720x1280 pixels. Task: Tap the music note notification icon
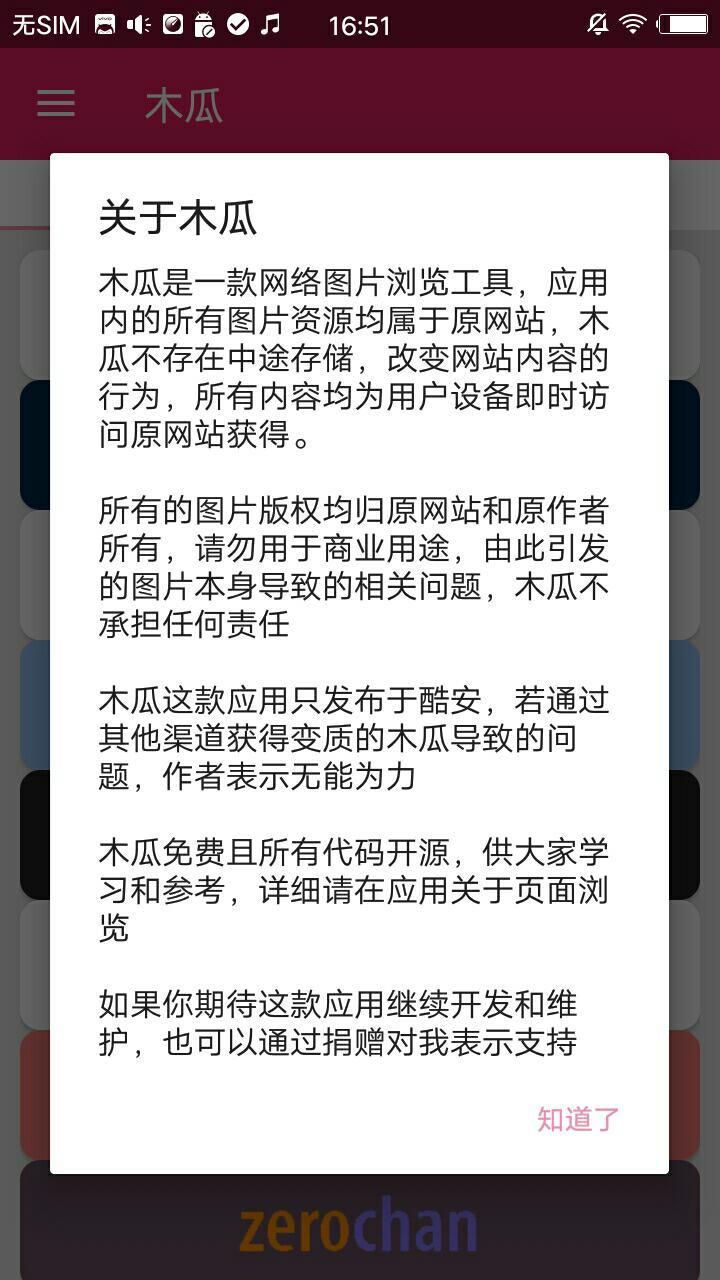tap(268, 24)
